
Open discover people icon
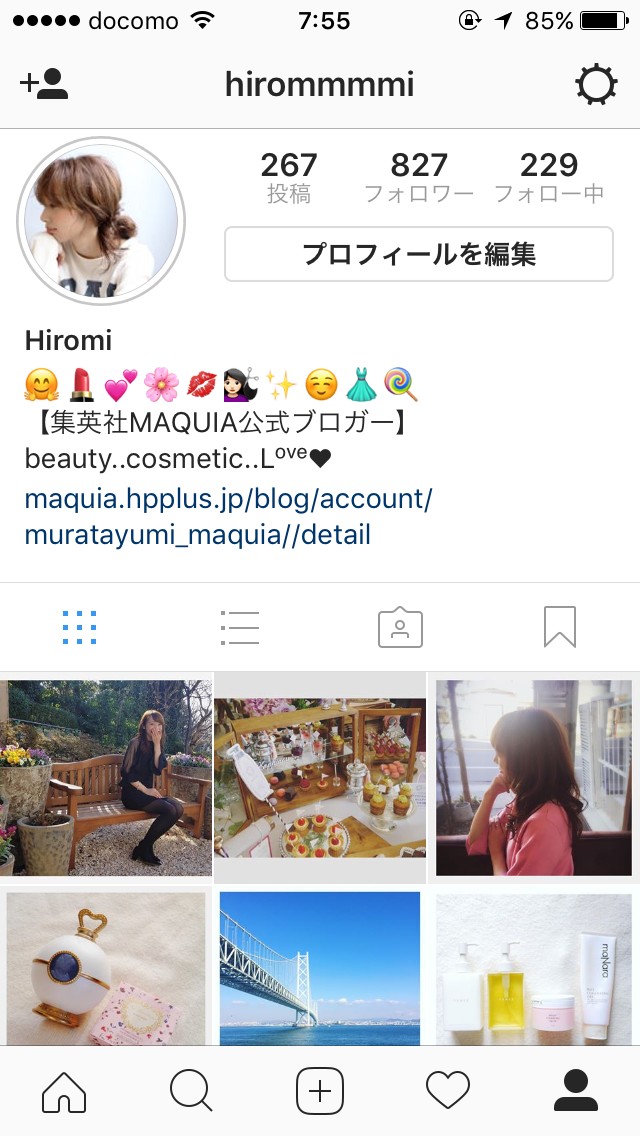[44, 84]
